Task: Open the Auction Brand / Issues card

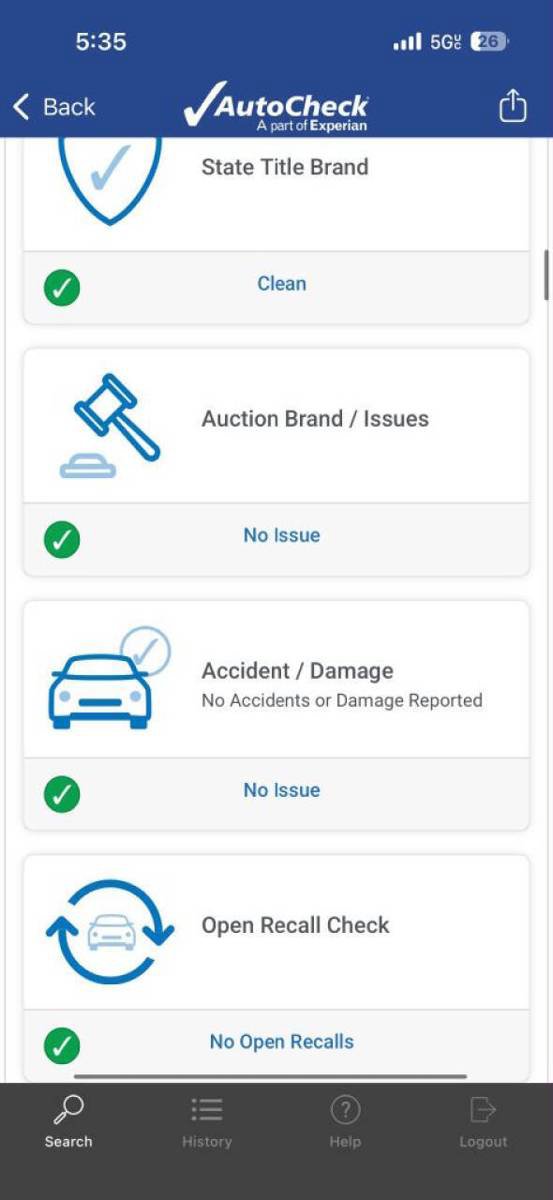Action: (276, 462)
